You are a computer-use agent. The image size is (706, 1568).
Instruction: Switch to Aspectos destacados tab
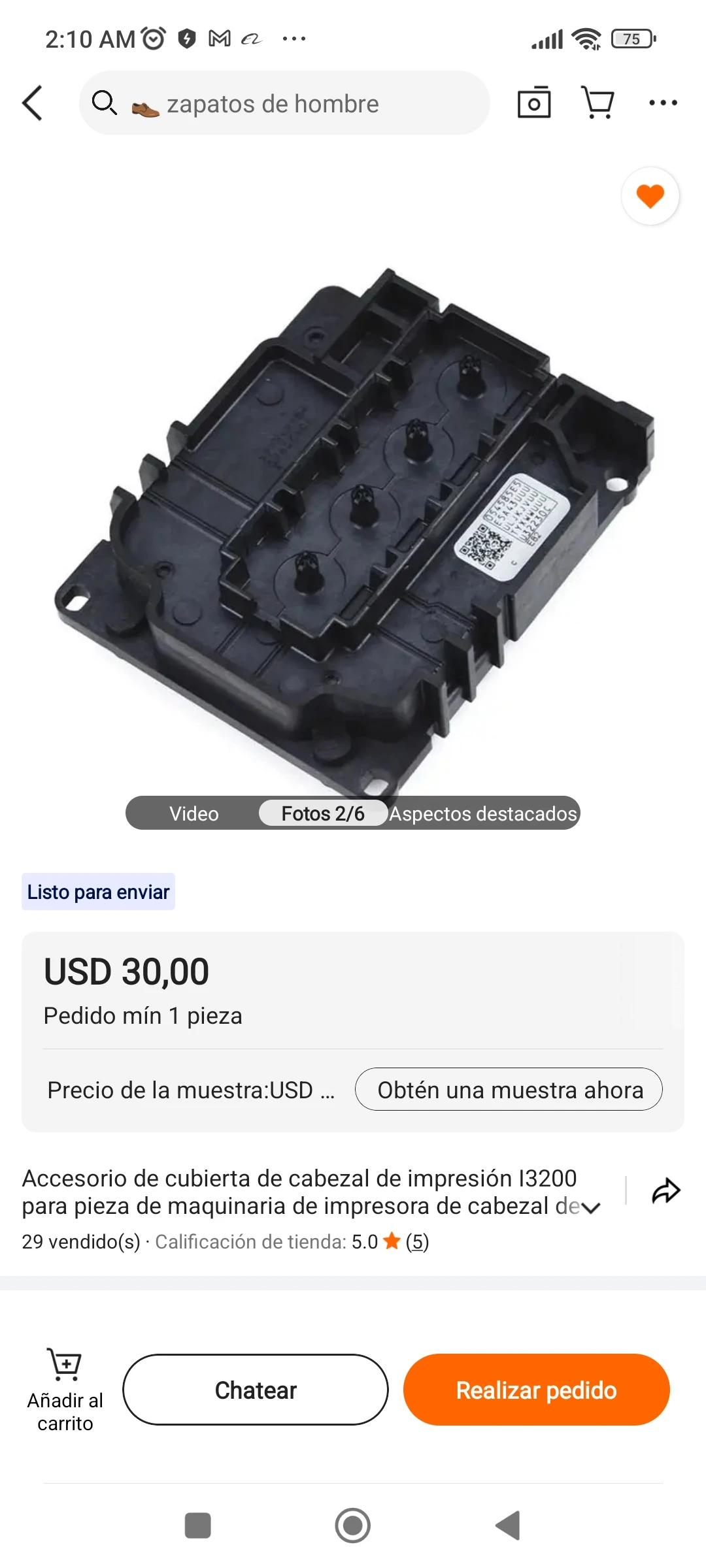(483, 813)
